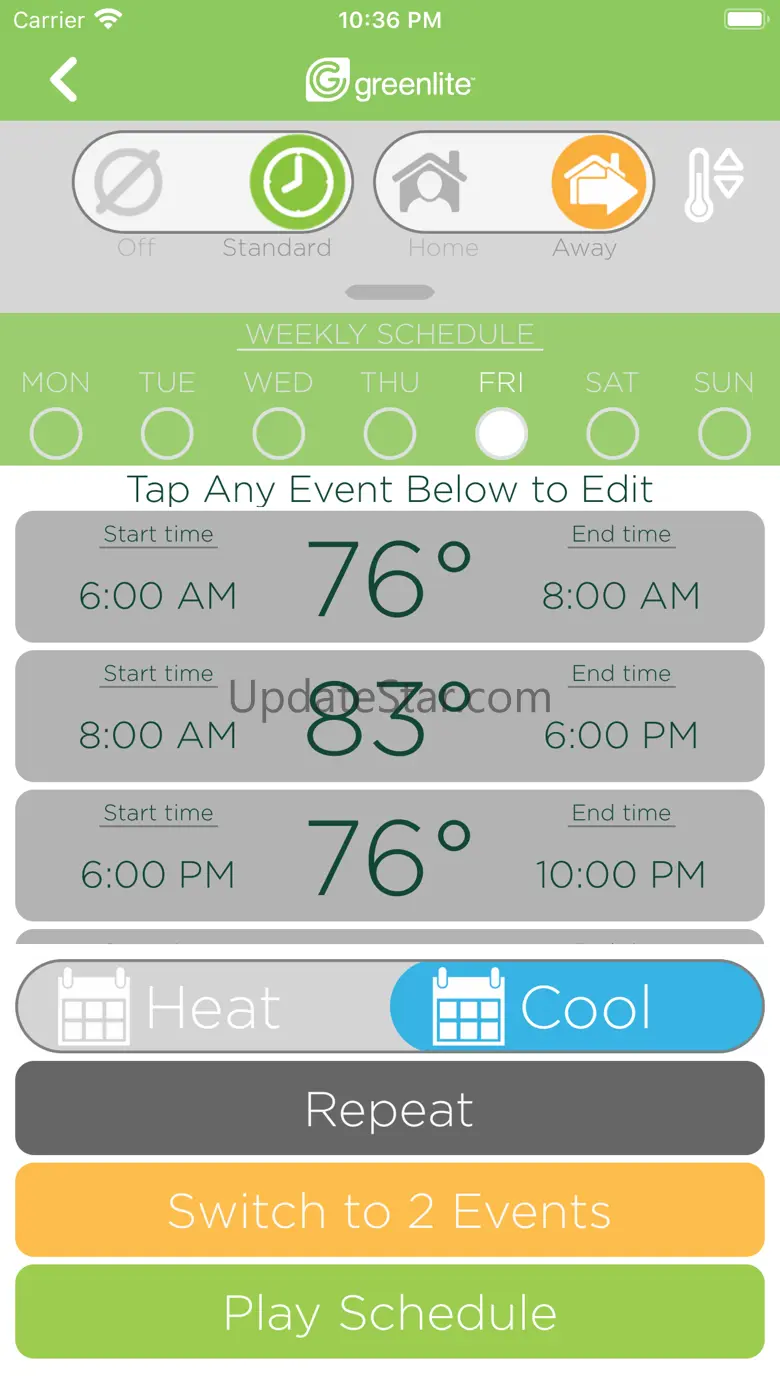This screenshot has height=1387, width=780.
Task: Edit the 83° event starting 8:00 AM
Action: [390, 716]
